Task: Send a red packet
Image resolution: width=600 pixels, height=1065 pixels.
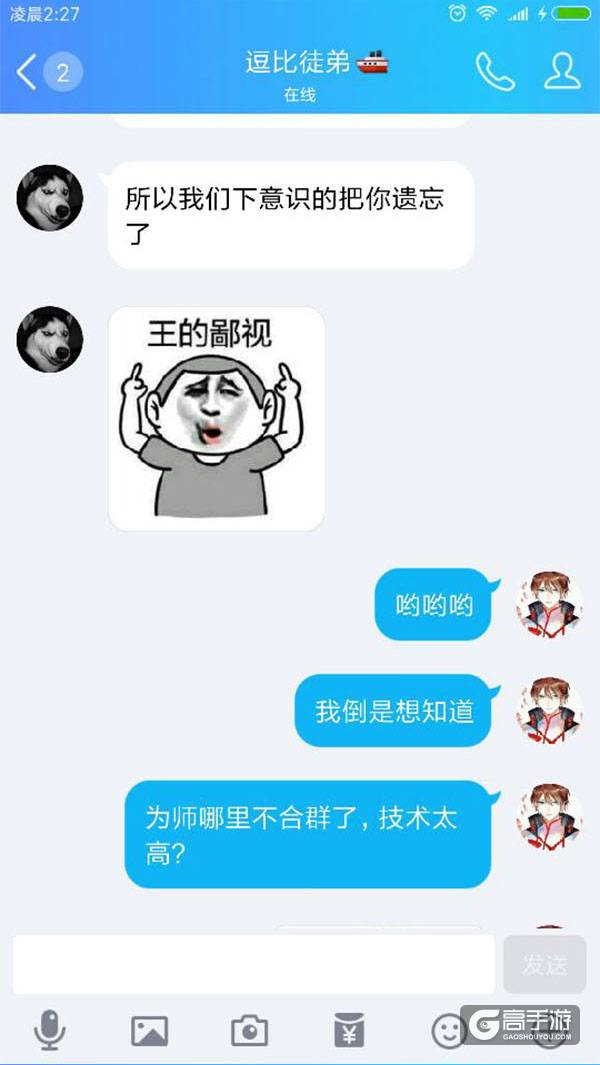Action: pyautogui.click(x=349, y=1030)
